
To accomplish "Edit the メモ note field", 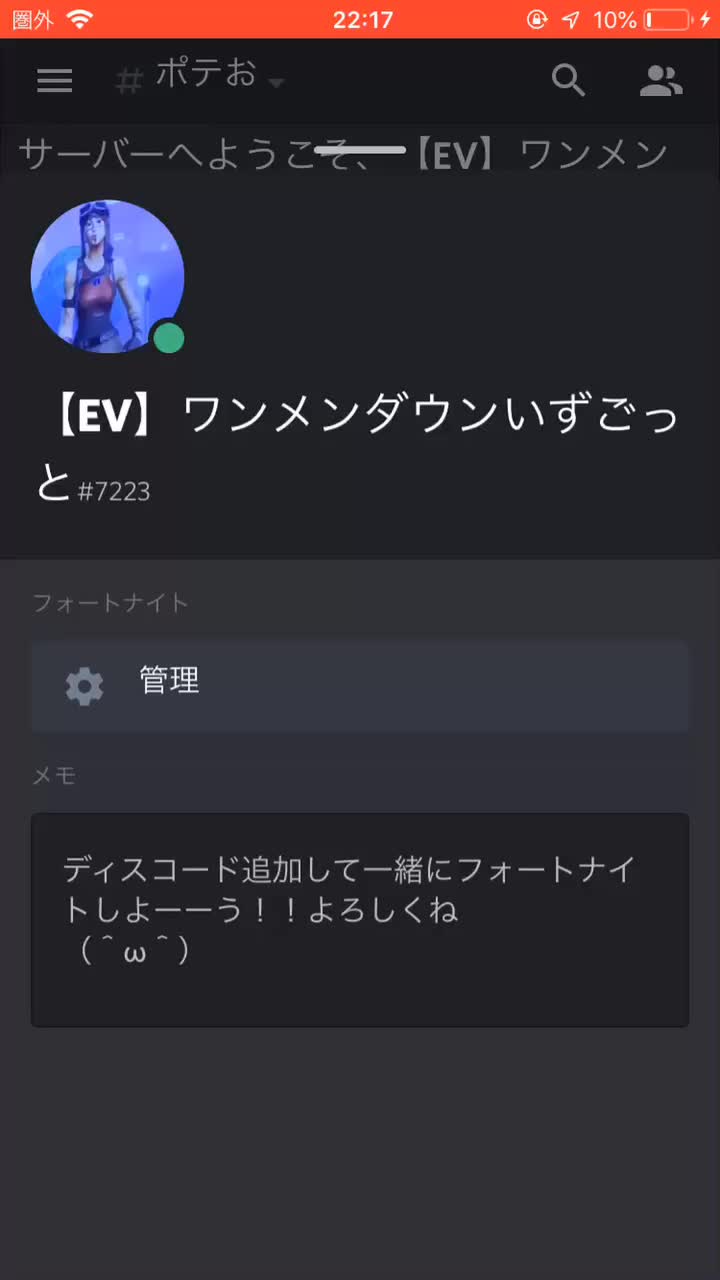I will (360, 920).
